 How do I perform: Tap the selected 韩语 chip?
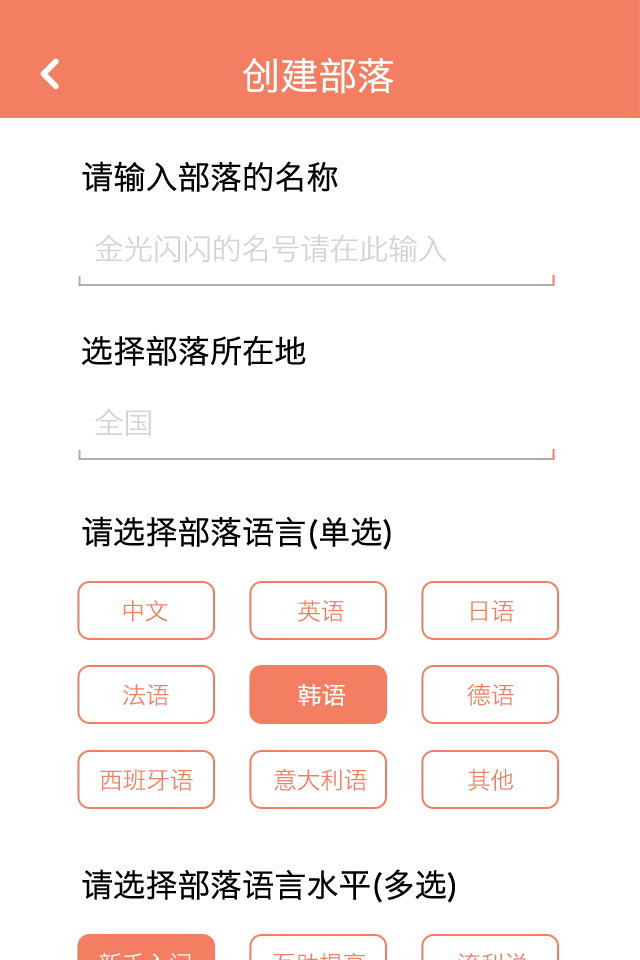pyautogui.click(x=318, y=695)
